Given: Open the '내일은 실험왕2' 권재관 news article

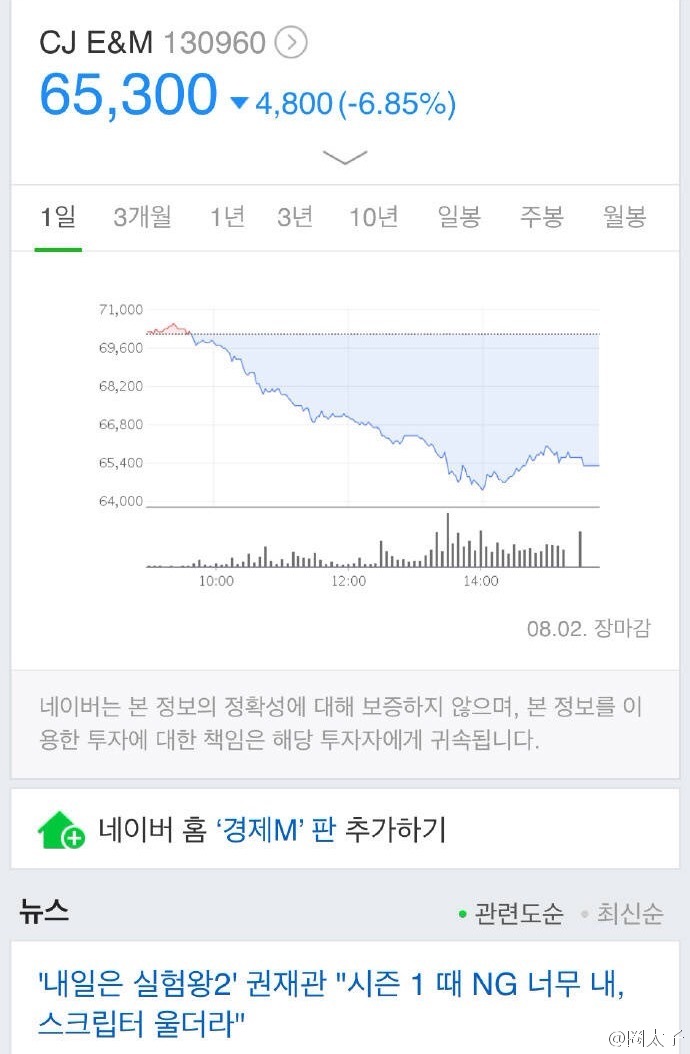Looking at the screenshot, I should pos(330,1003).
